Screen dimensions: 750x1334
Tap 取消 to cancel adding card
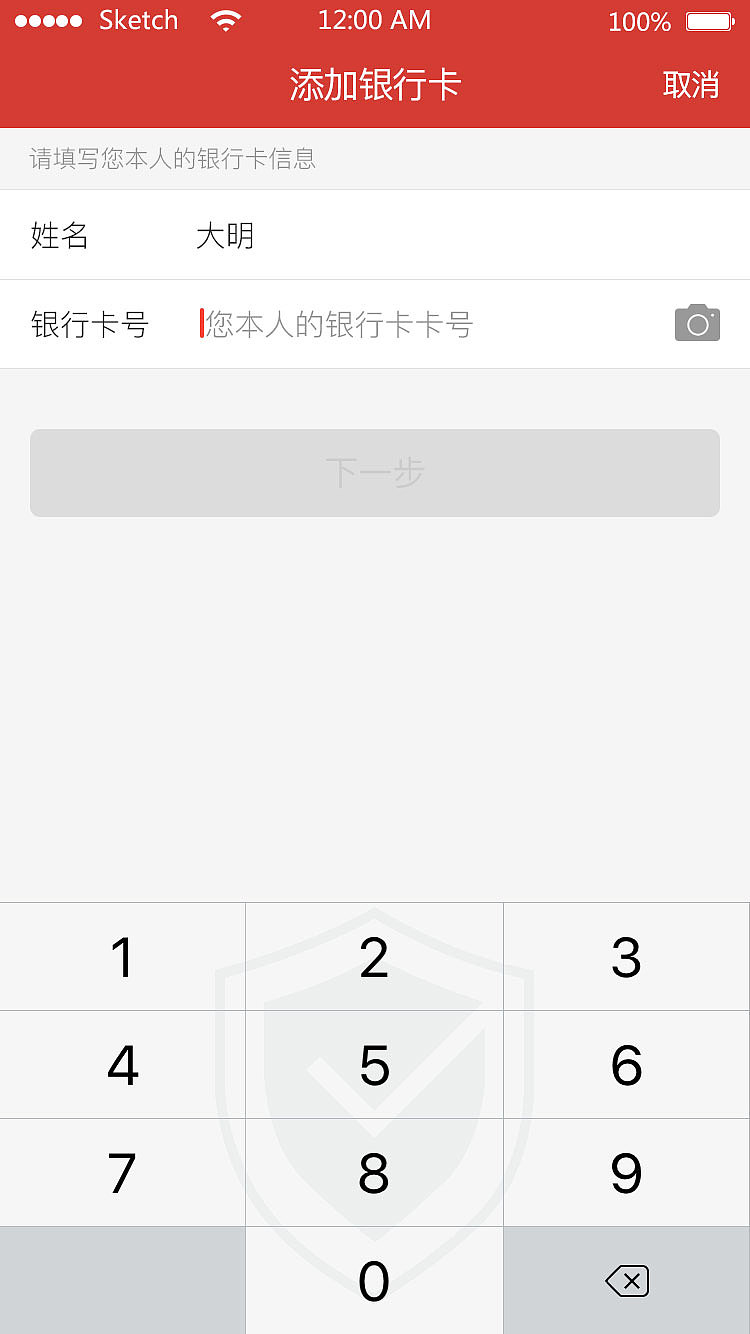pos(694,85)
